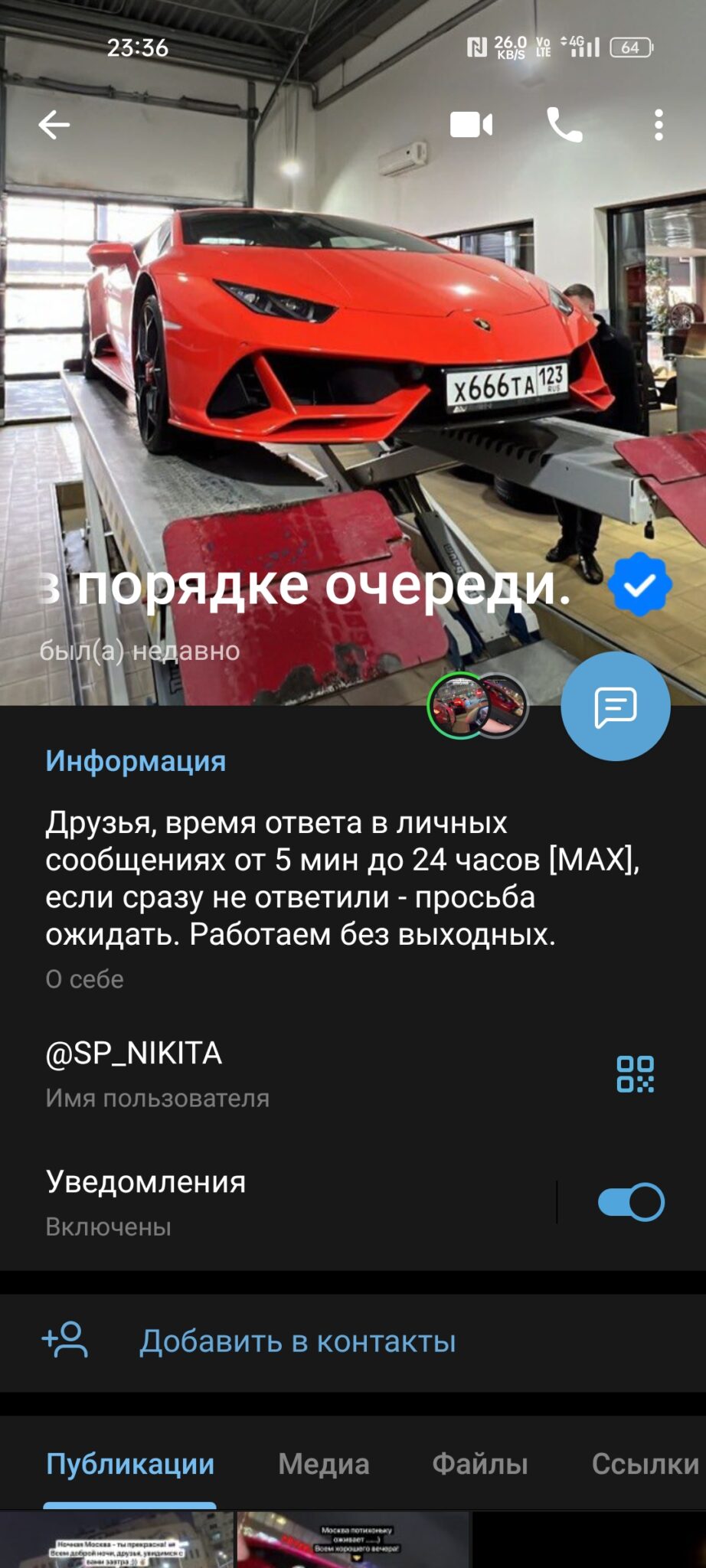Switch to the Ссылки tab
This screenshot has width=706, height=1568.
(646, 1464)
